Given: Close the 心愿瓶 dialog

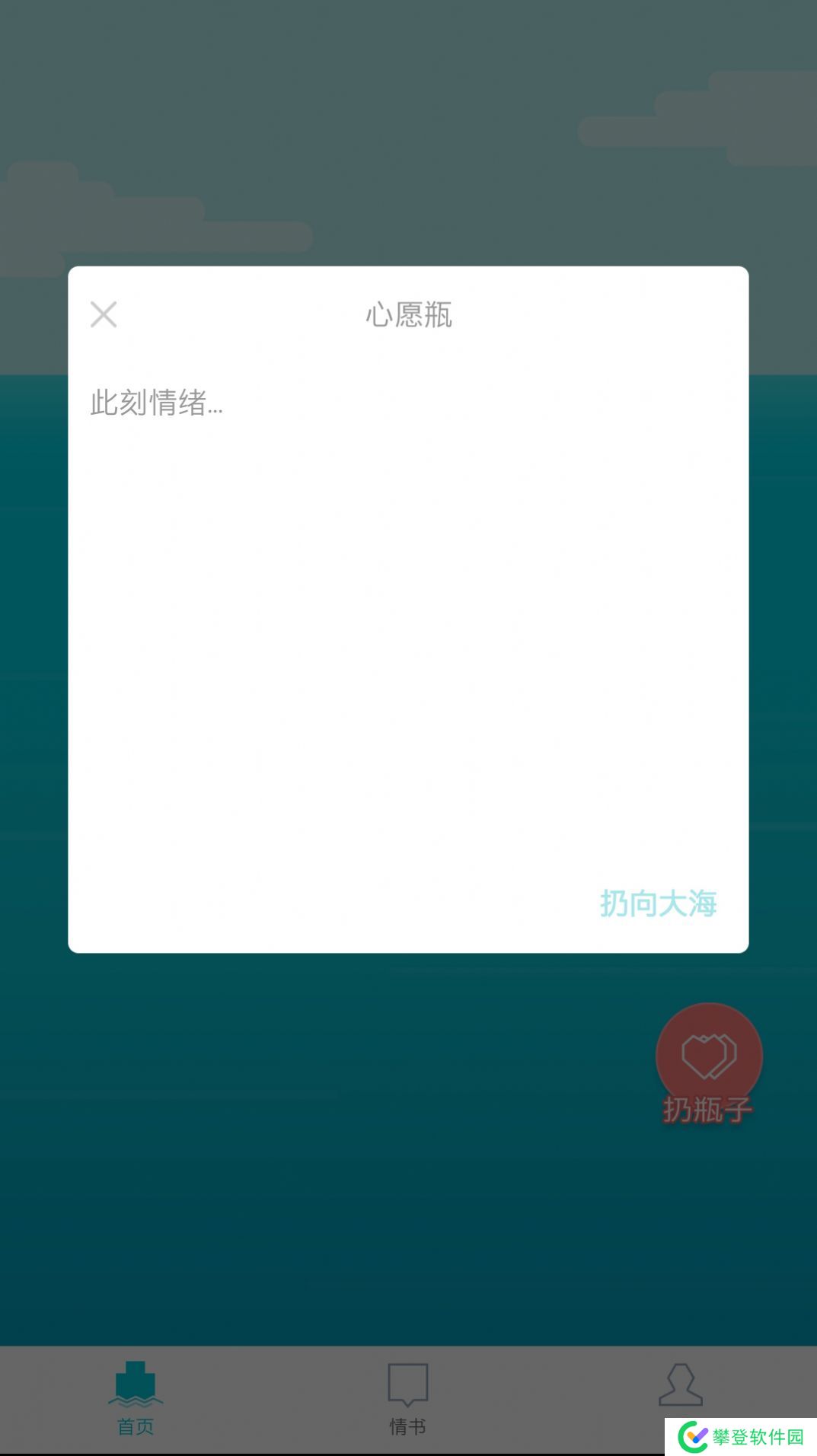Looking at the screenshot, I should (104, 314).
